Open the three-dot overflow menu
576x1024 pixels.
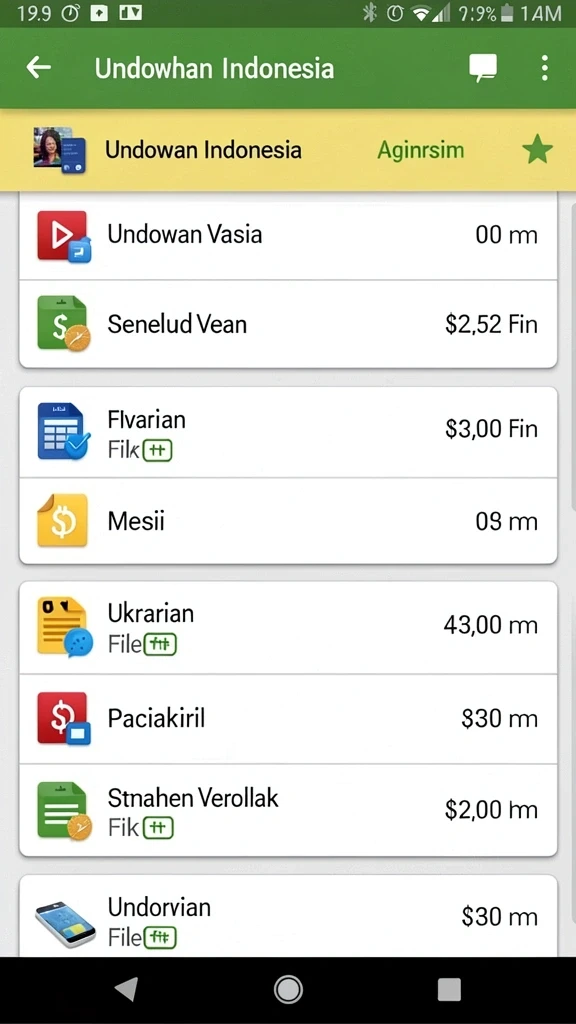(544, 68)
